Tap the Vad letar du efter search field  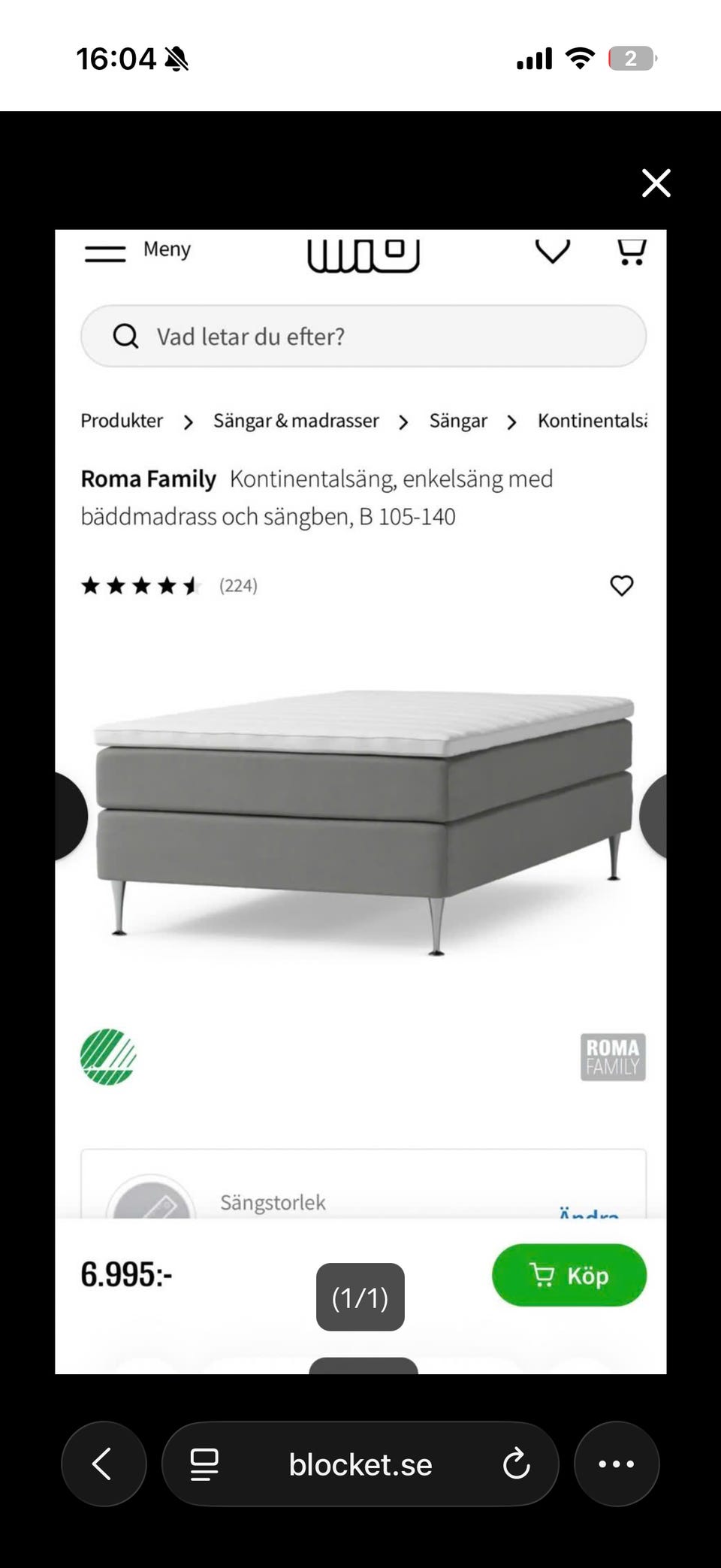pos(363,336)
